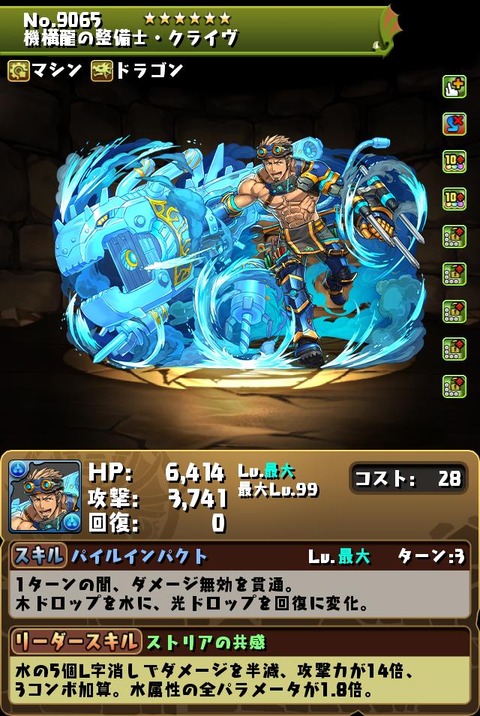Open the パイルインパクト skill details

pyautogui.click(x=139, y=557)
